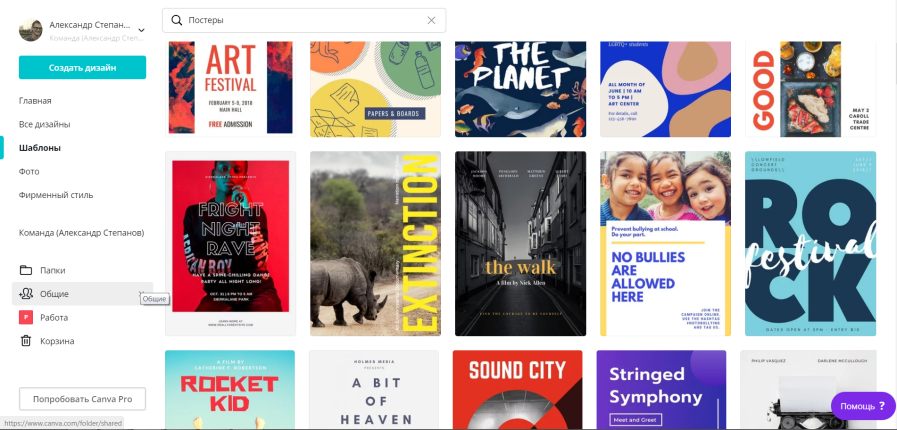This screenshot has height=430, width=897.
Task: Open the Общие shared folder
Action: click(54, 294)
